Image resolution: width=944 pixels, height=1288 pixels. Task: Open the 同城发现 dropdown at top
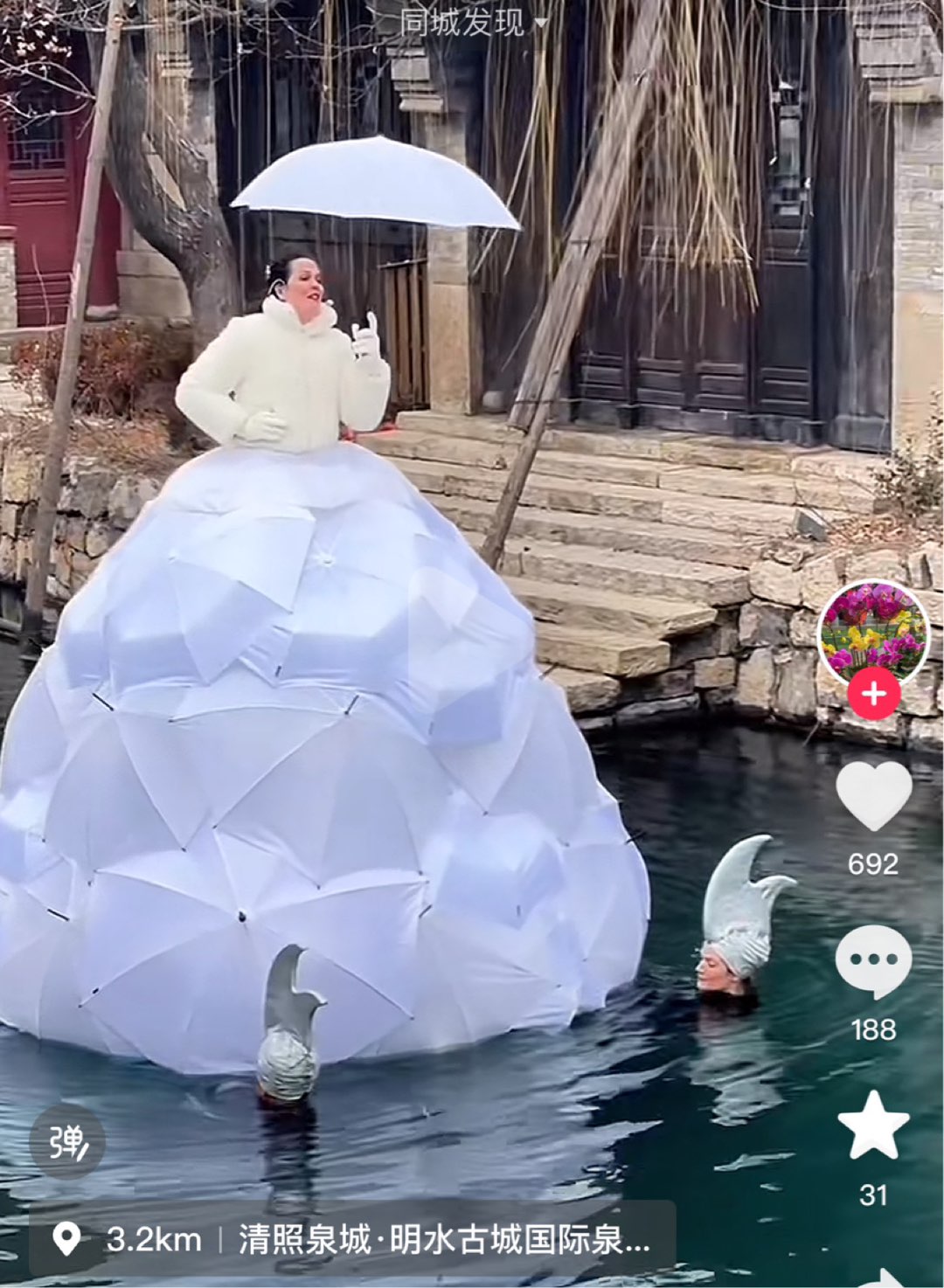click(473, 23)
